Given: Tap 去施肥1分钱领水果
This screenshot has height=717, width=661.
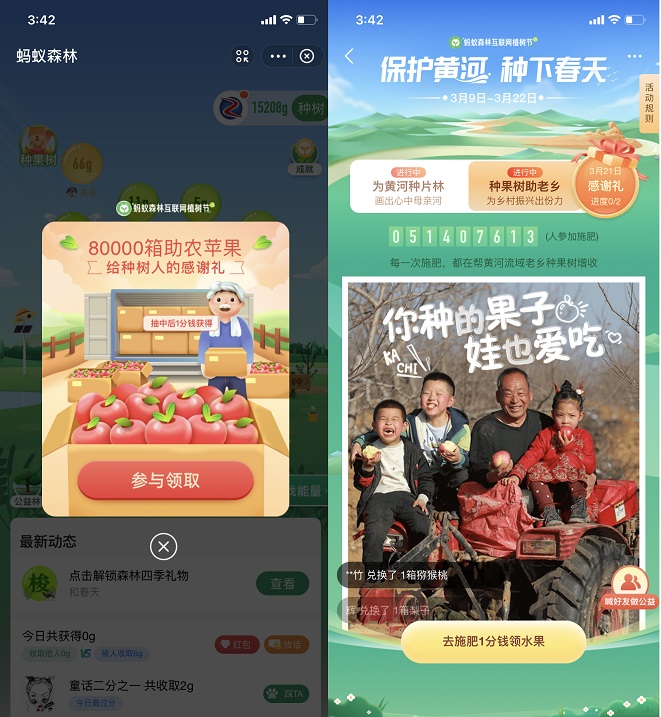Looking at the screenshot, I should 494,641.
